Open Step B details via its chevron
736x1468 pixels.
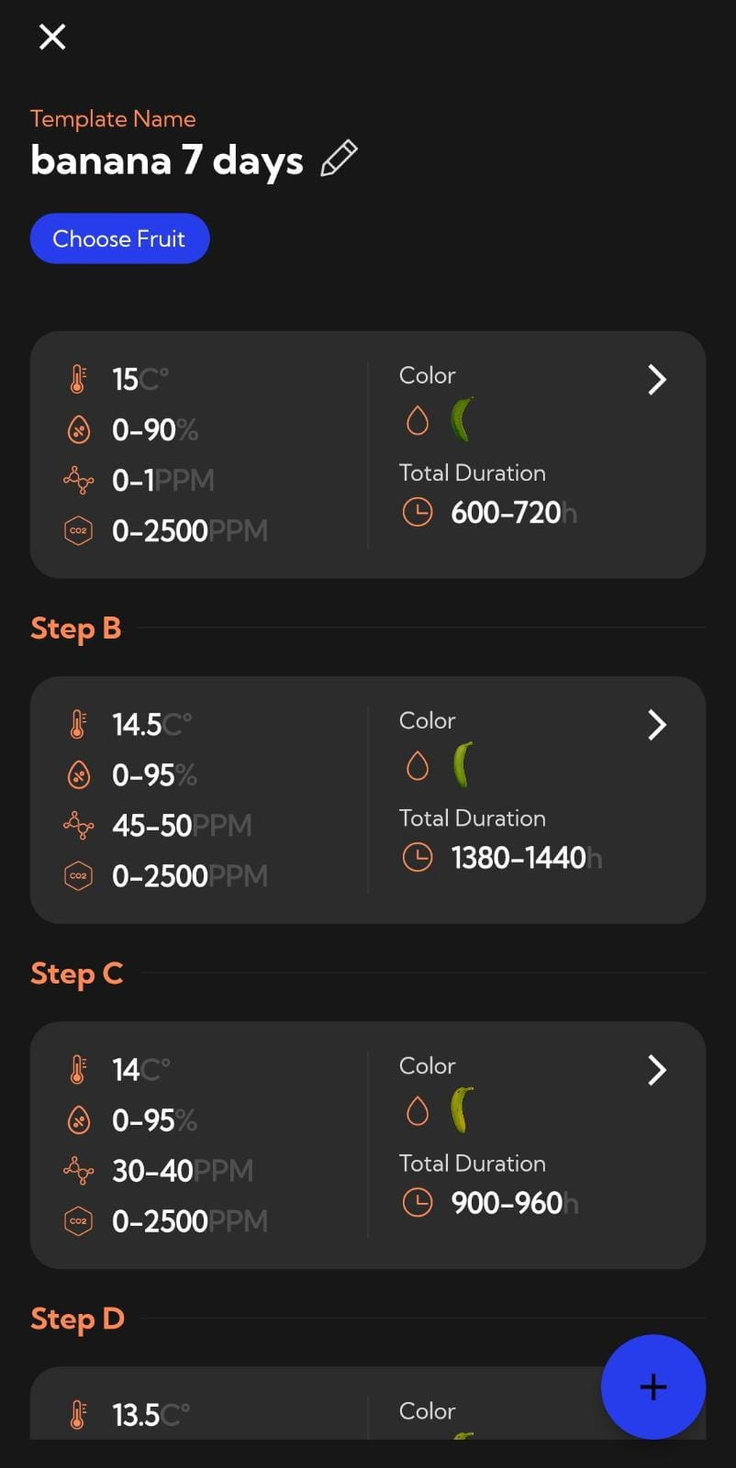tap(656, 725)
